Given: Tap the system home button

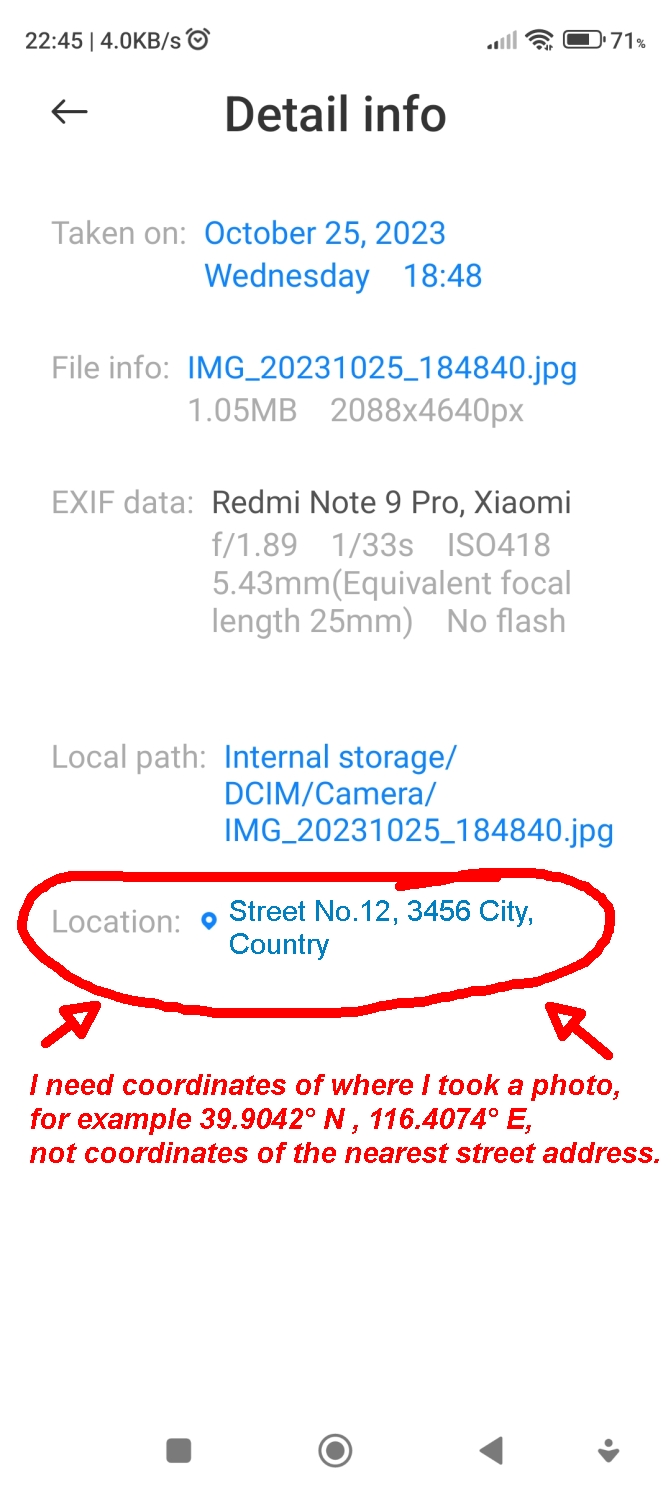Looking at the screenshot, I should (x=335, y=1449).
